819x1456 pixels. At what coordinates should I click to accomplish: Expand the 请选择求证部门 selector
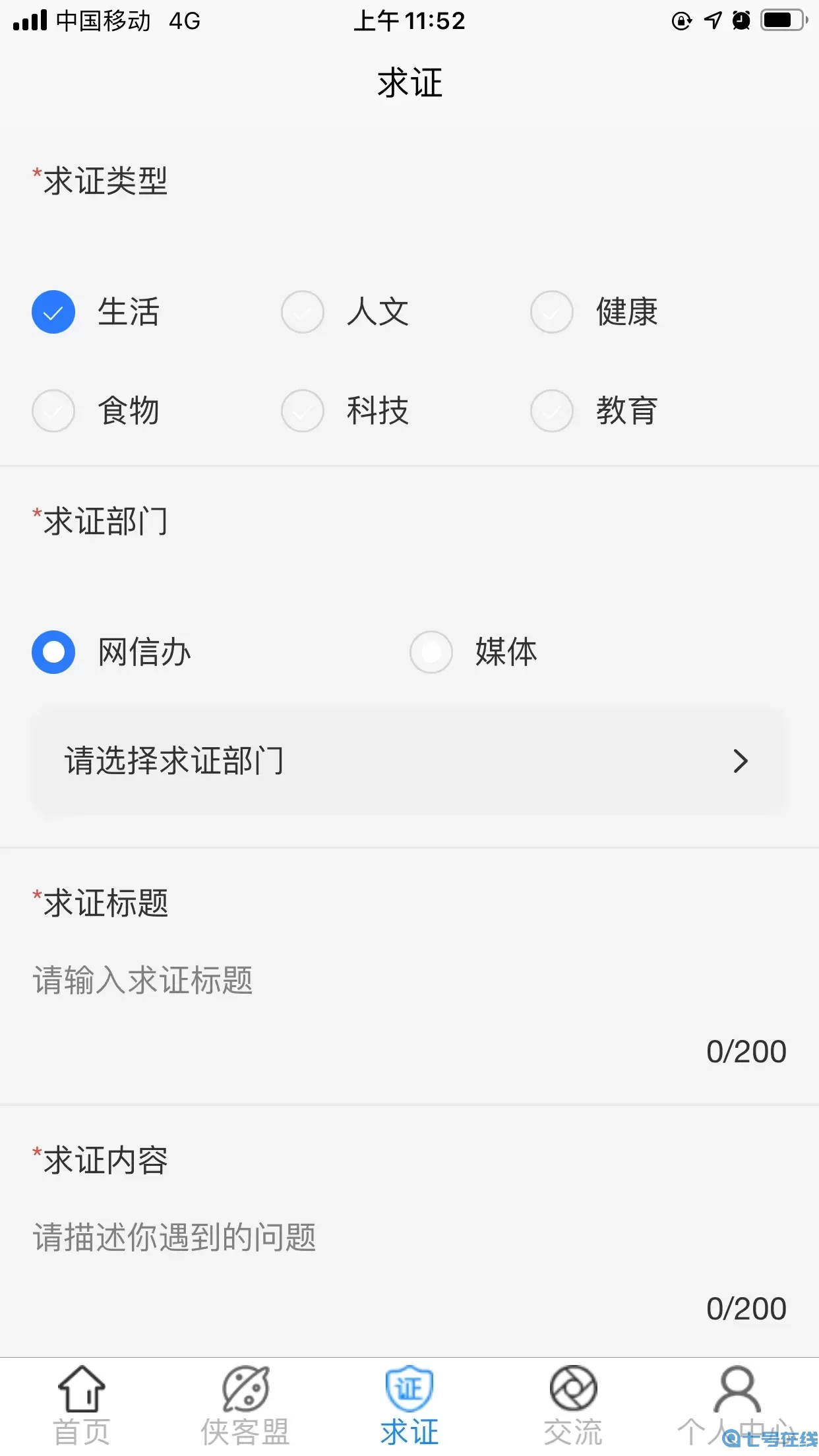click(409, 761)
